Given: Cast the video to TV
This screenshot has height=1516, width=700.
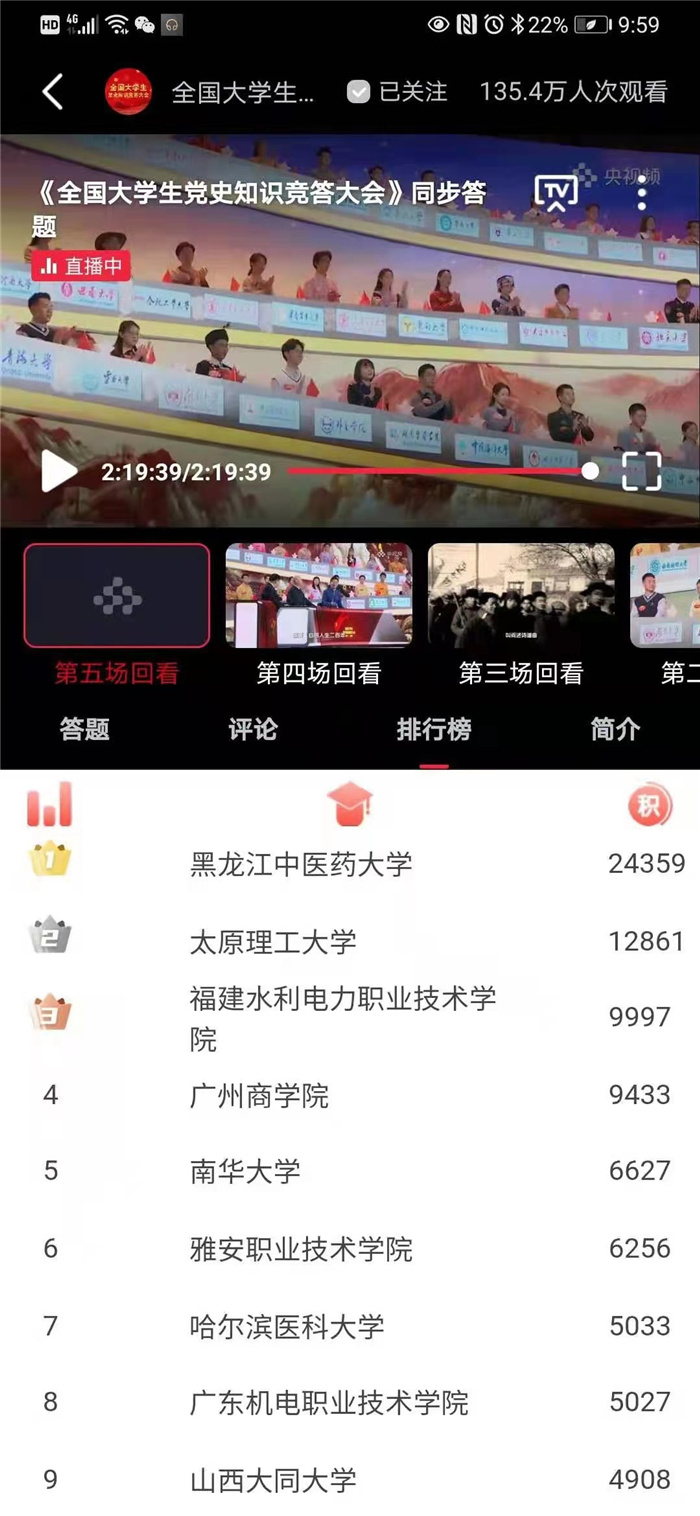Looking at the screenshot, I should point(556,192).
